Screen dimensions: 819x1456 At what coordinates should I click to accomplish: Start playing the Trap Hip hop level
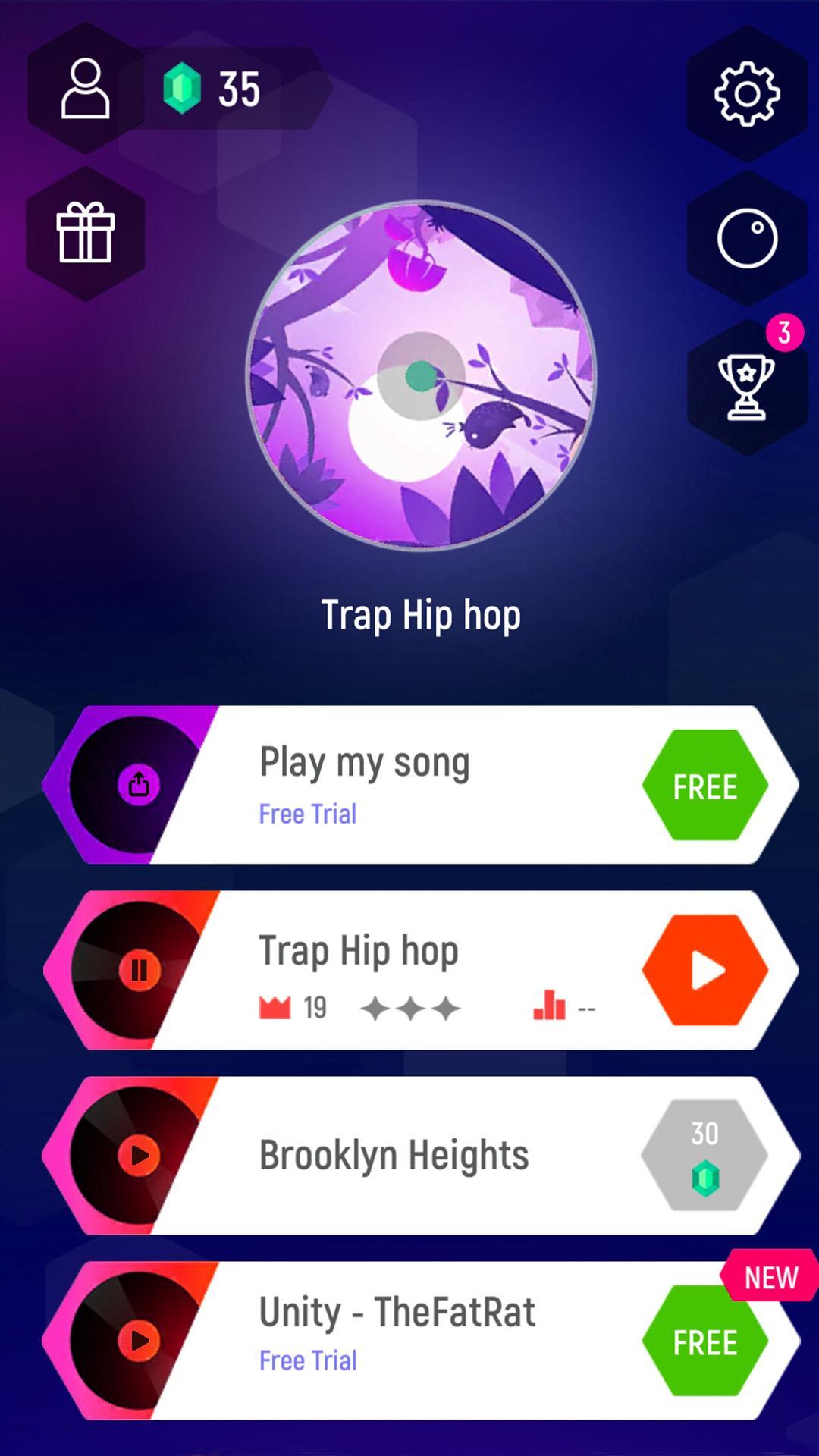point(704,971)
